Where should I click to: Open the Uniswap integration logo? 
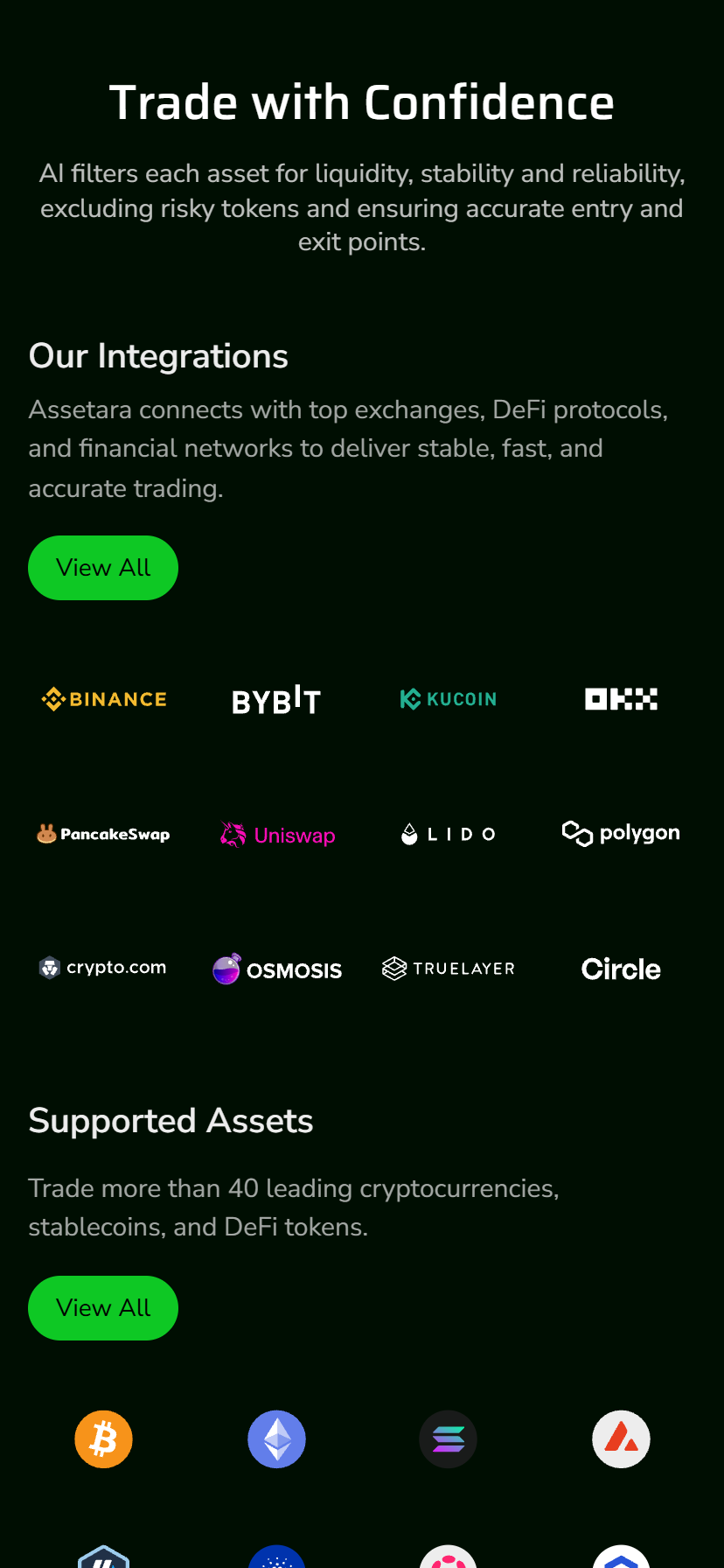coord(276,833)
